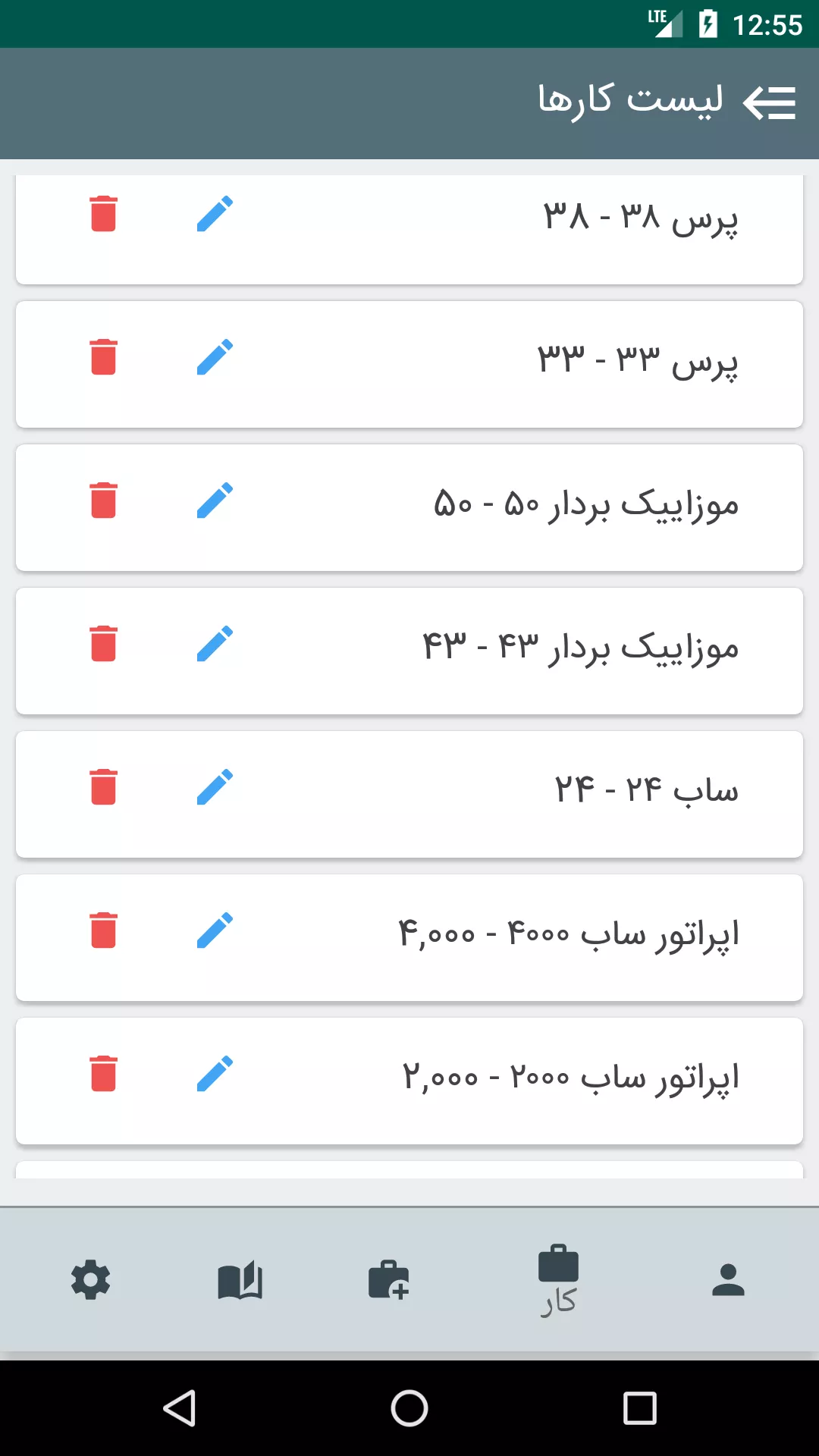Delete the اپراتور ساب ۴۰۰۰ item
The height and width of the screenshot is (1456, 819).
[x=104, y=930]
